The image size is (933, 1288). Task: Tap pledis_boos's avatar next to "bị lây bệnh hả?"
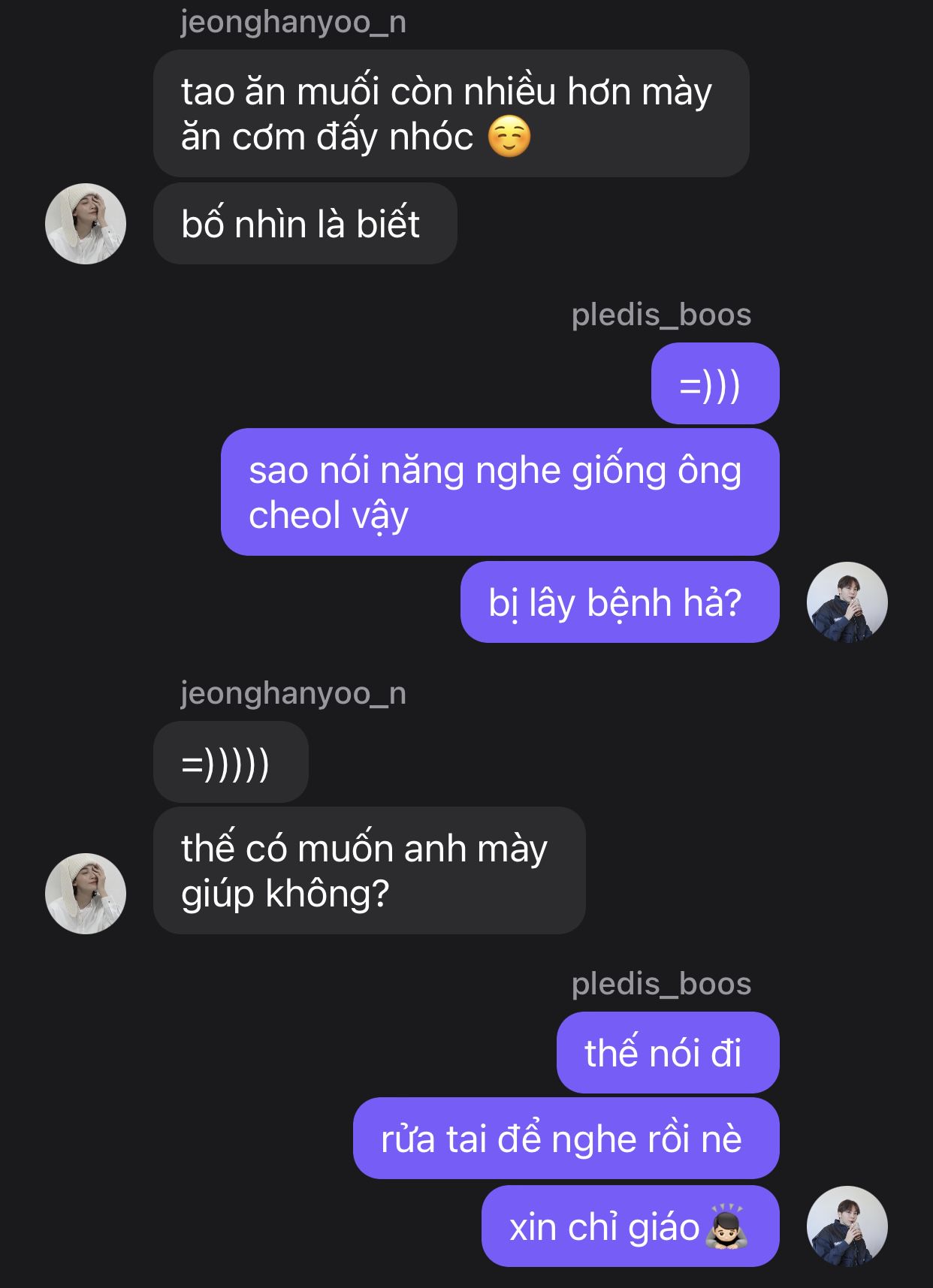[x=847, y=602]
